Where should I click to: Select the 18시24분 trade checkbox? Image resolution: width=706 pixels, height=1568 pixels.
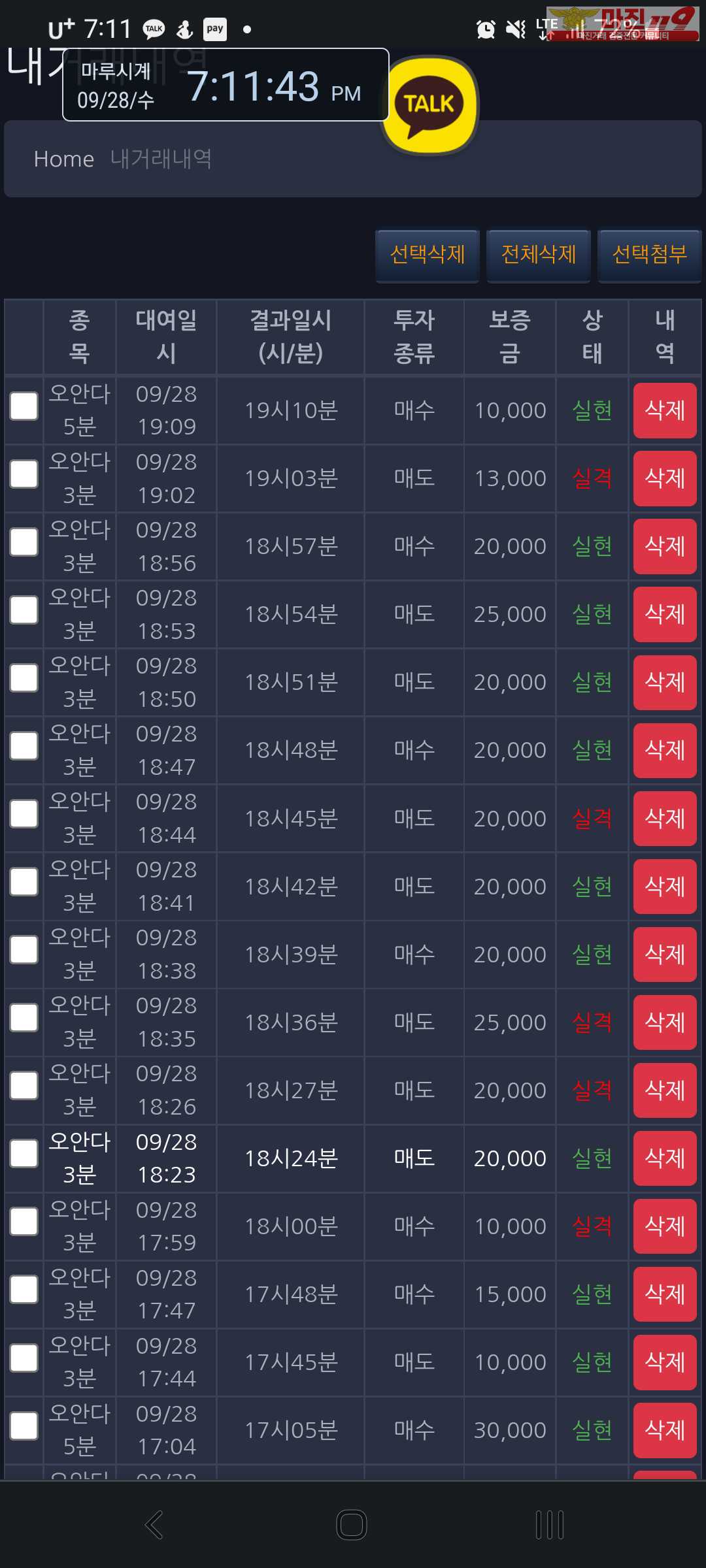click(x=24, y=1154)
